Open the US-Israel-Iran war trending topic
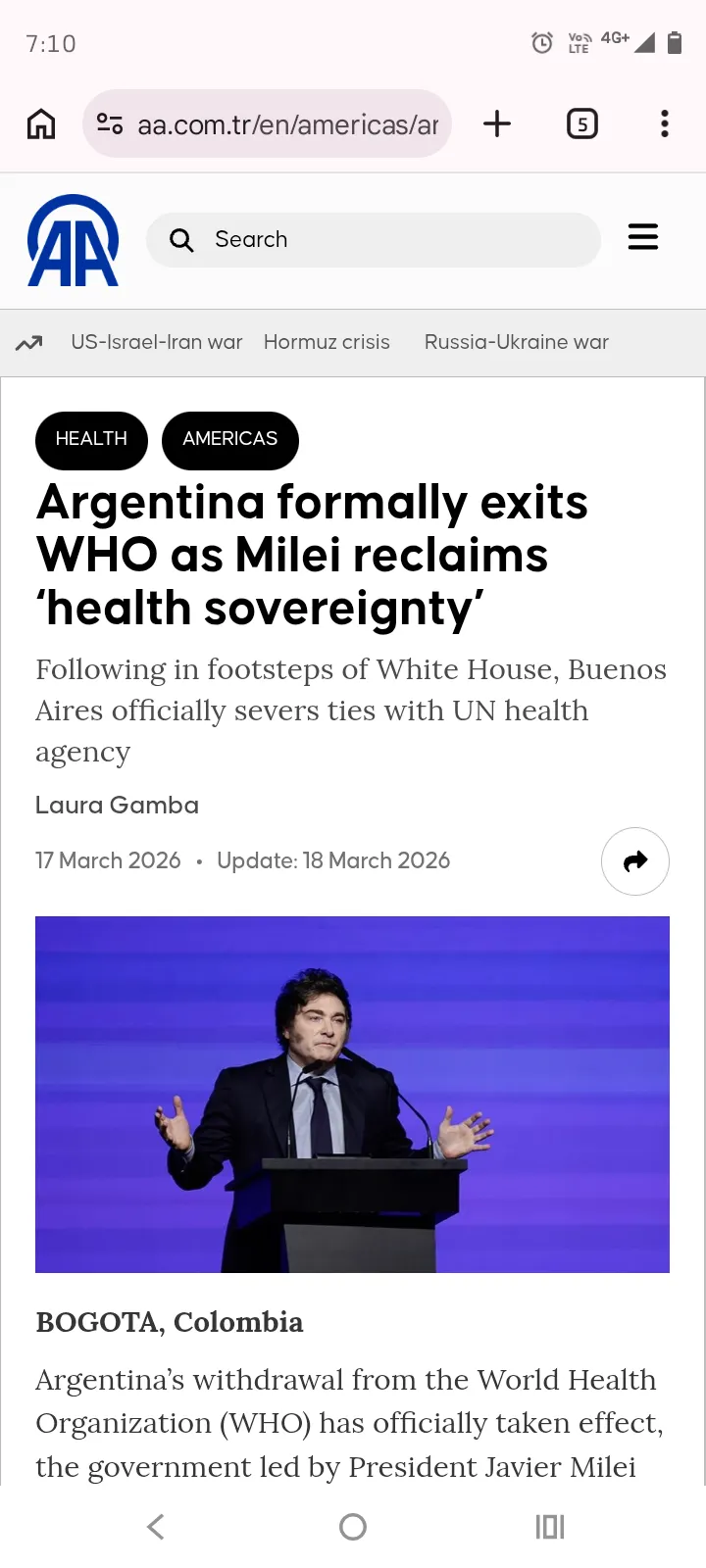The height and width of the screenshot is (1568, 706). pyautogui.click(x=156, y=342)
